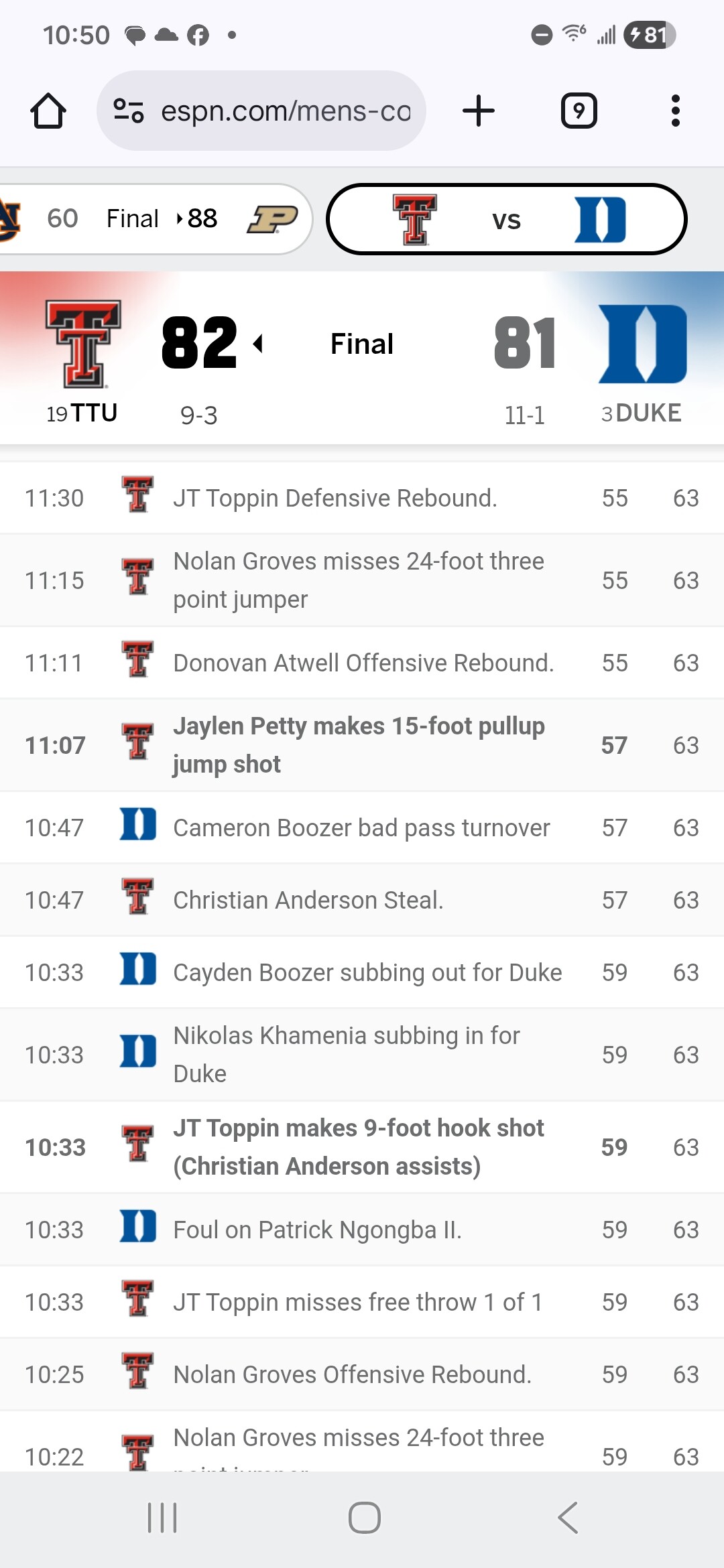Image resolution: width=724 pixels, height=1568 pixels.
Task: Open the Texas Tech team page
Action: click(x=83, y=362)
